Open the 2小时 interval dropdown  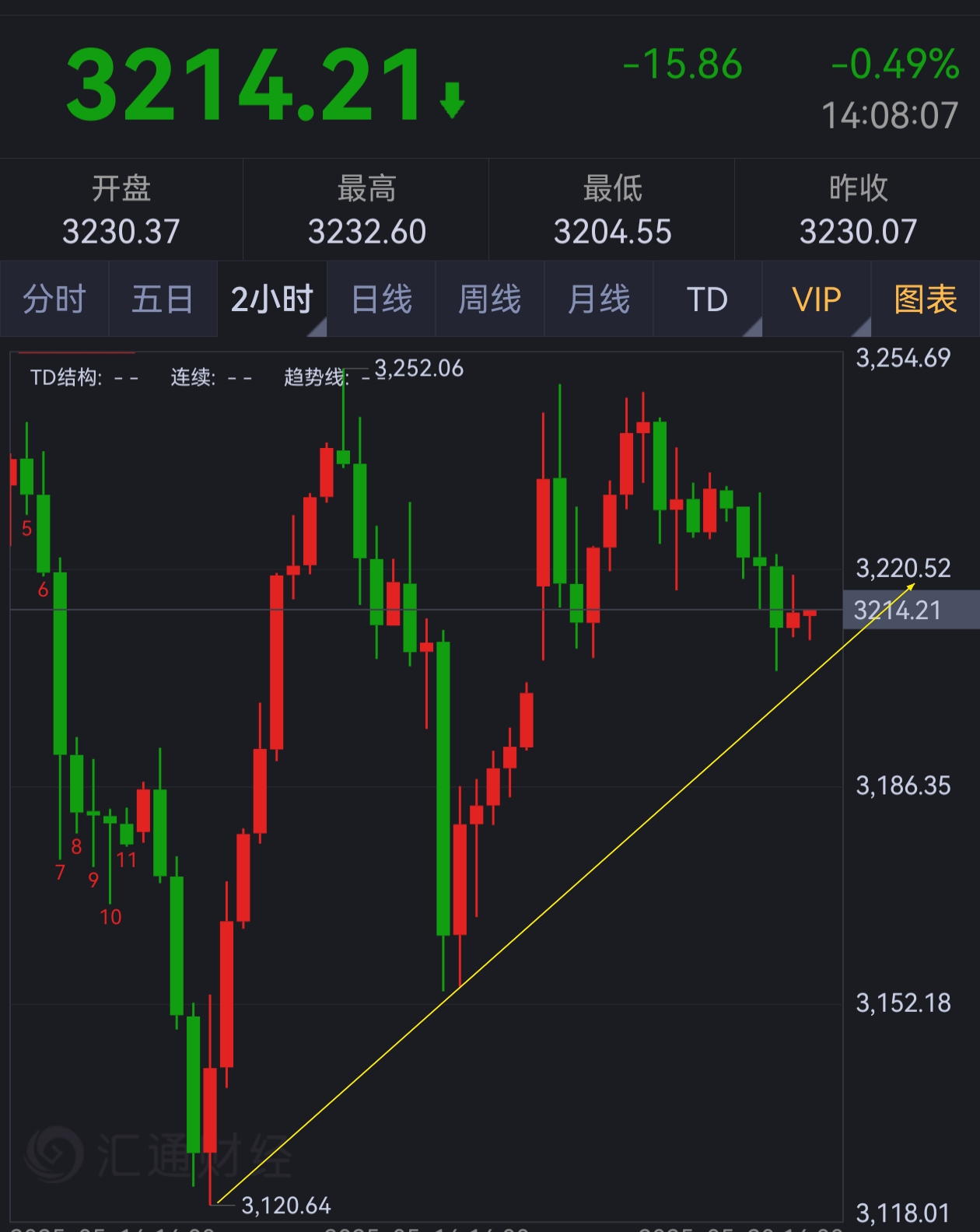click(x=272, y=299)
